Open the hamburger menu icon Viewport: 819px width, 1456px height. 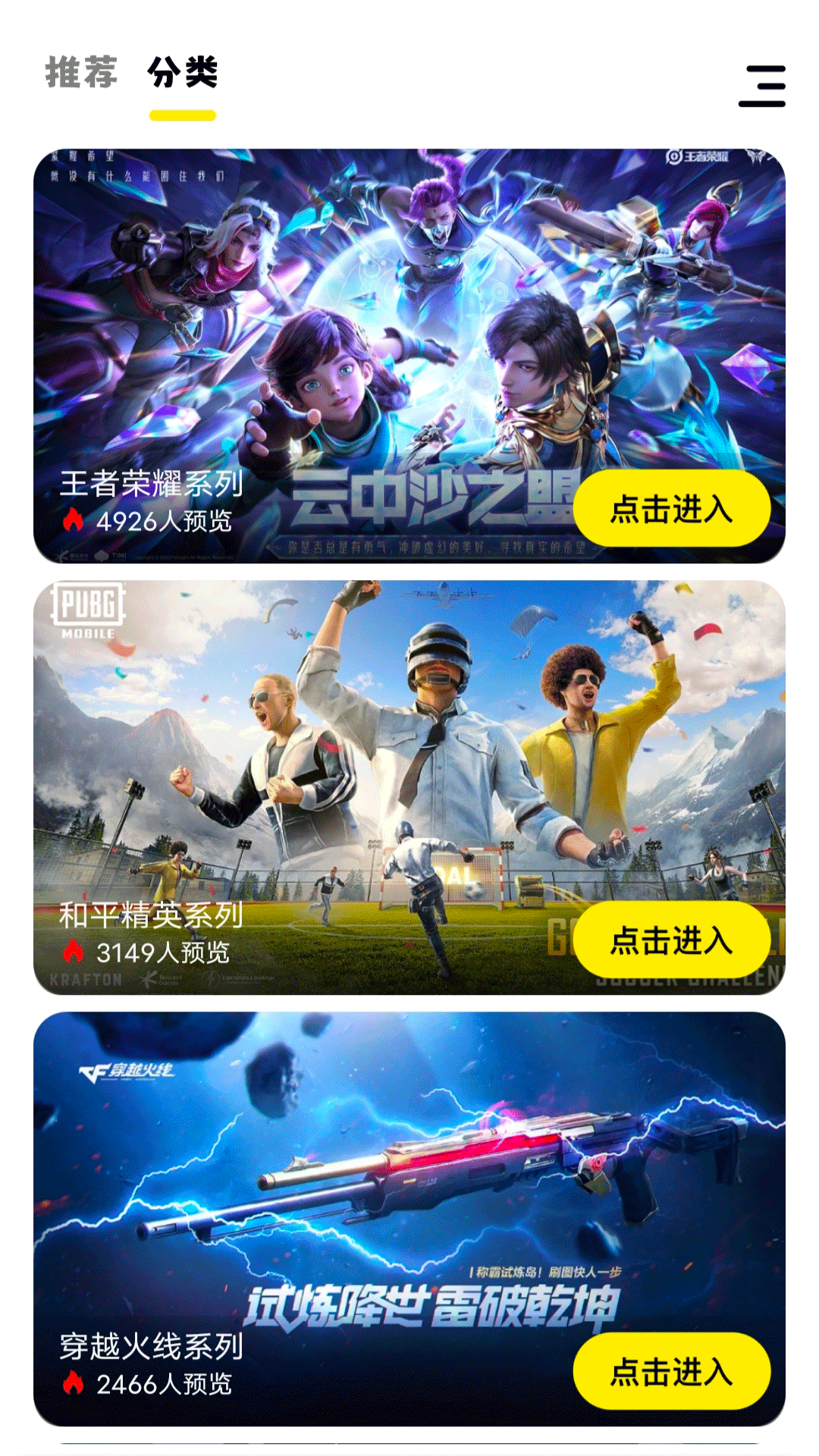[x=761, y=86]
